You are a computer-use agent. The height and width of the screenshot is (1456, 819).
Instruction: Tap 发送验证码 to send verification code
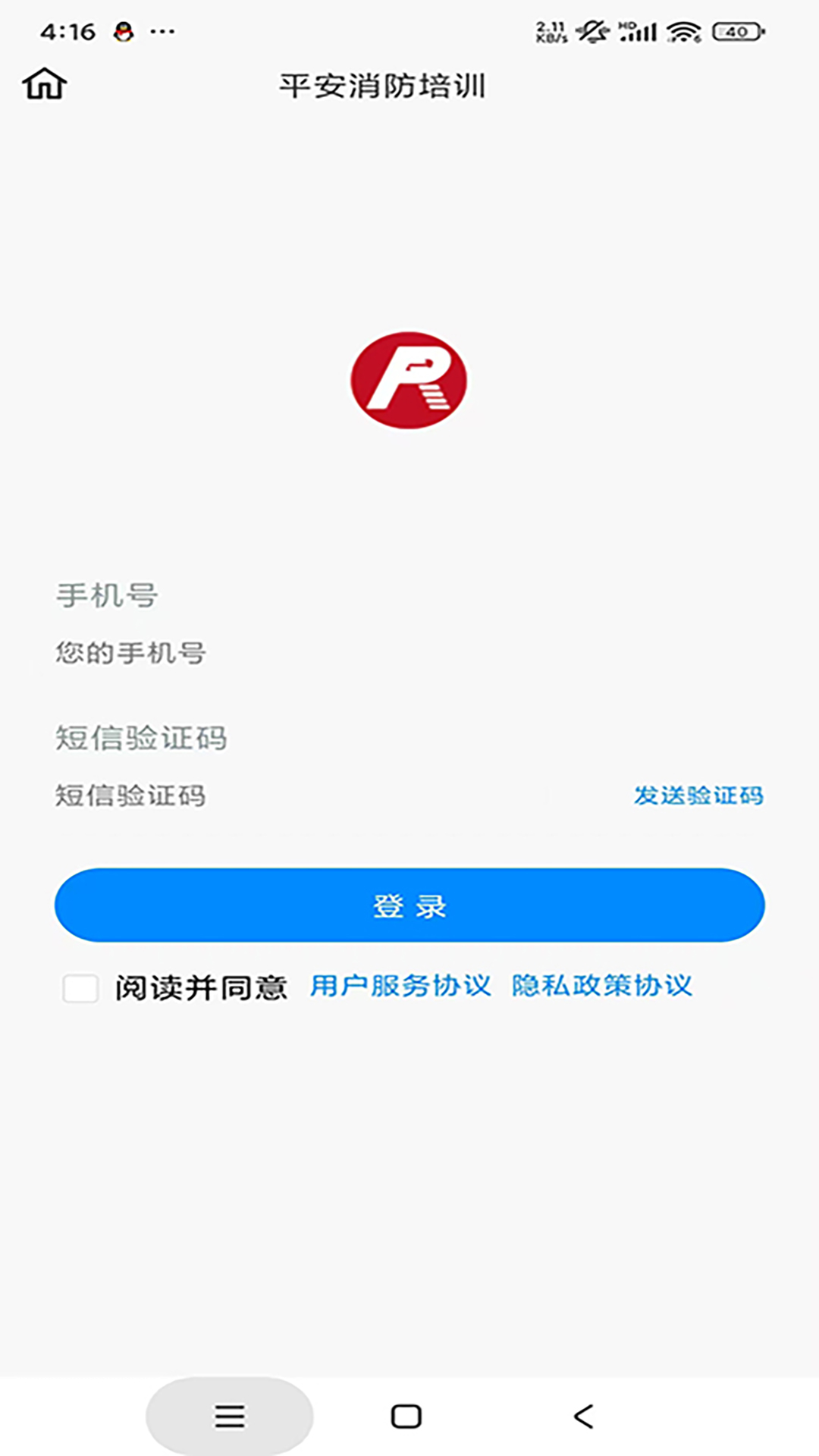pos(698,795)
